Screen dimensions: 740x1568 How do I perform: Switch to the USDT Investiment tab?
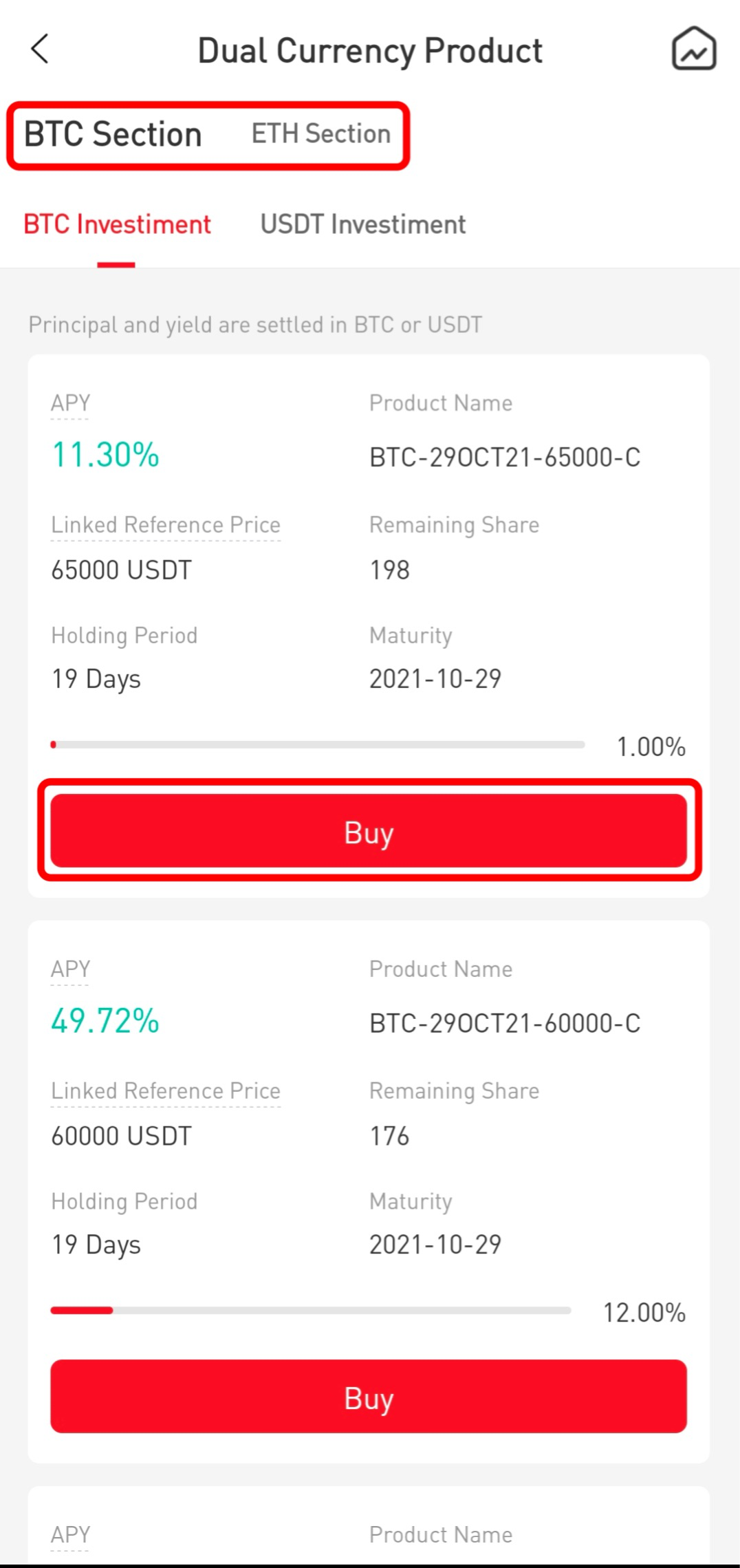363,224
